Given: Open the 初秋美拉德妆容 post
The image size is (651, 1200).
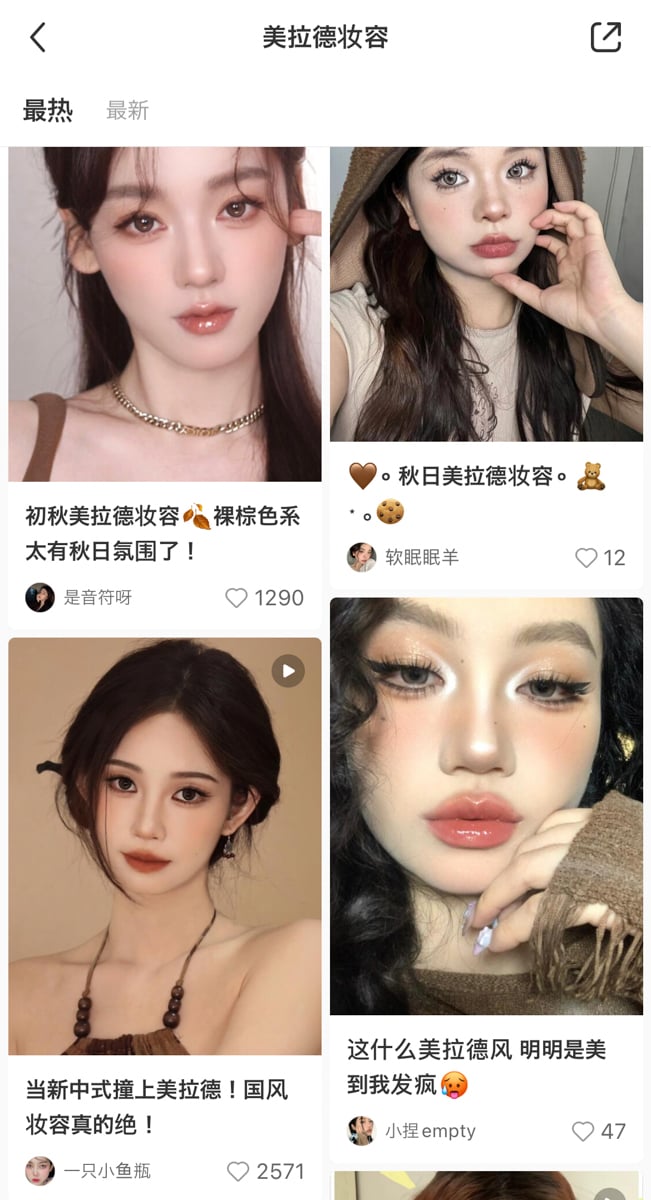Looking at the screenshot, I should pos(165,315).
